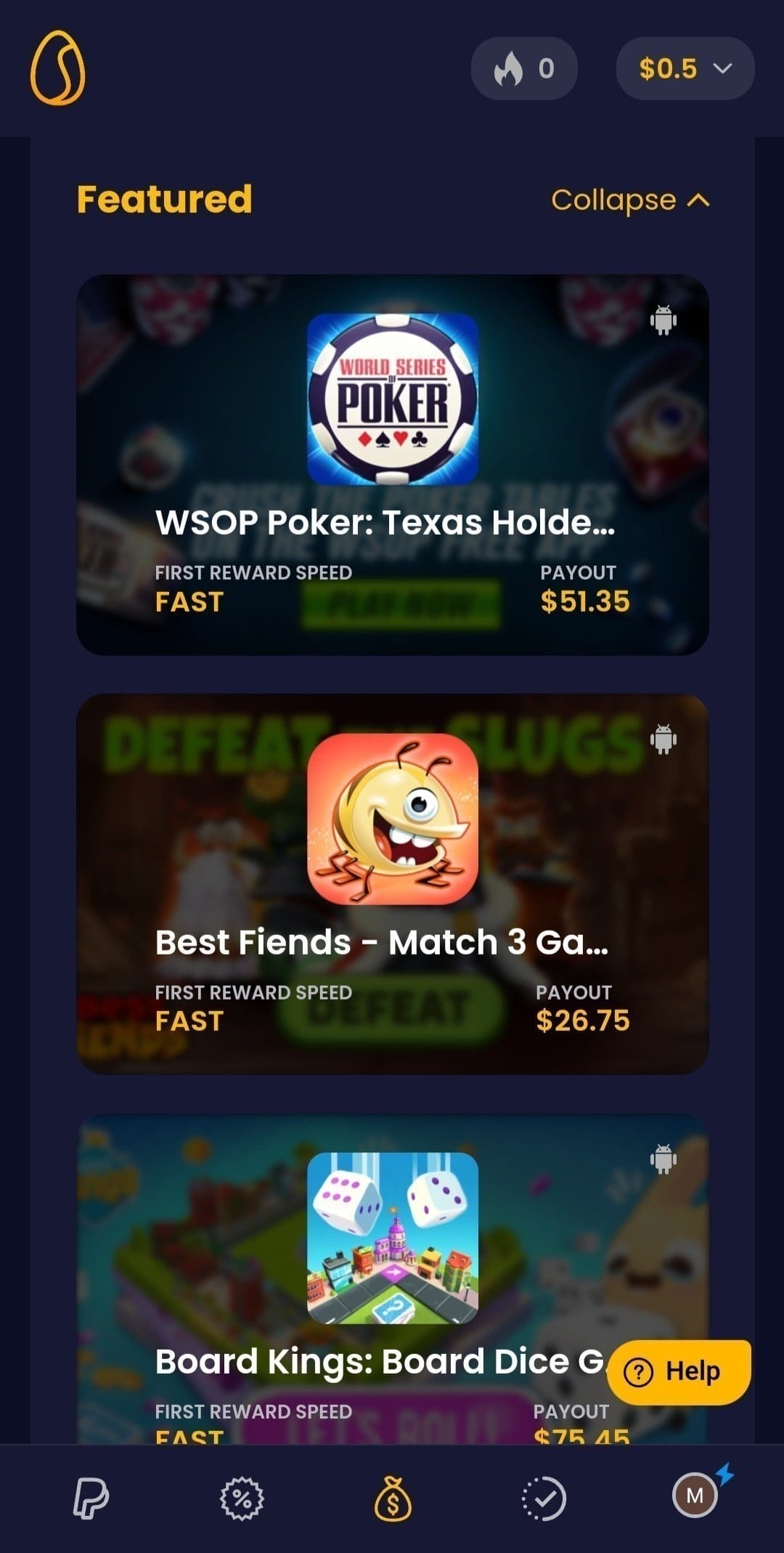
Task: Open the WSOP Poker: Texas Holdem offer
Action: point(393,465)
